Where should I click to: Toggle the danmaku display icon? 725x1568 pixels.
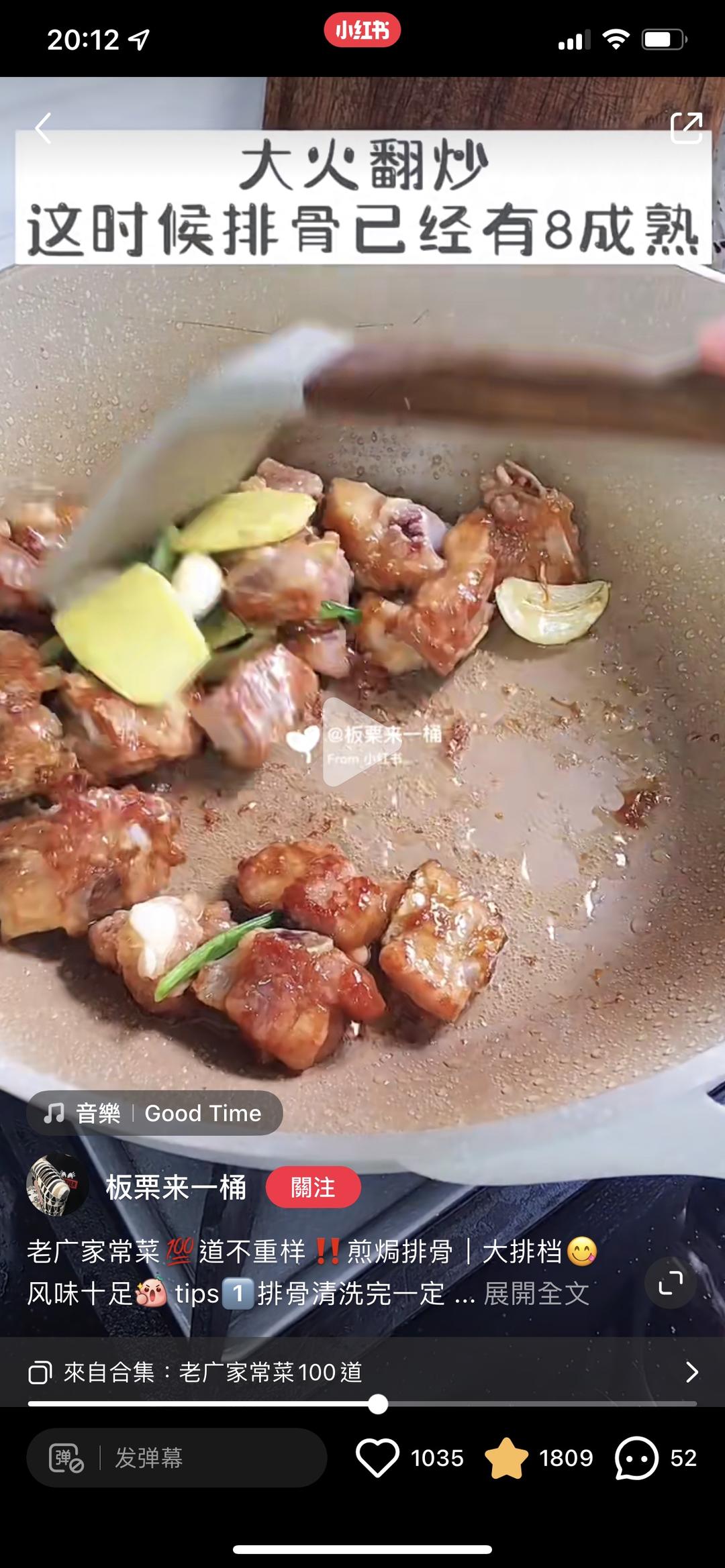[x=66, y=1458]
